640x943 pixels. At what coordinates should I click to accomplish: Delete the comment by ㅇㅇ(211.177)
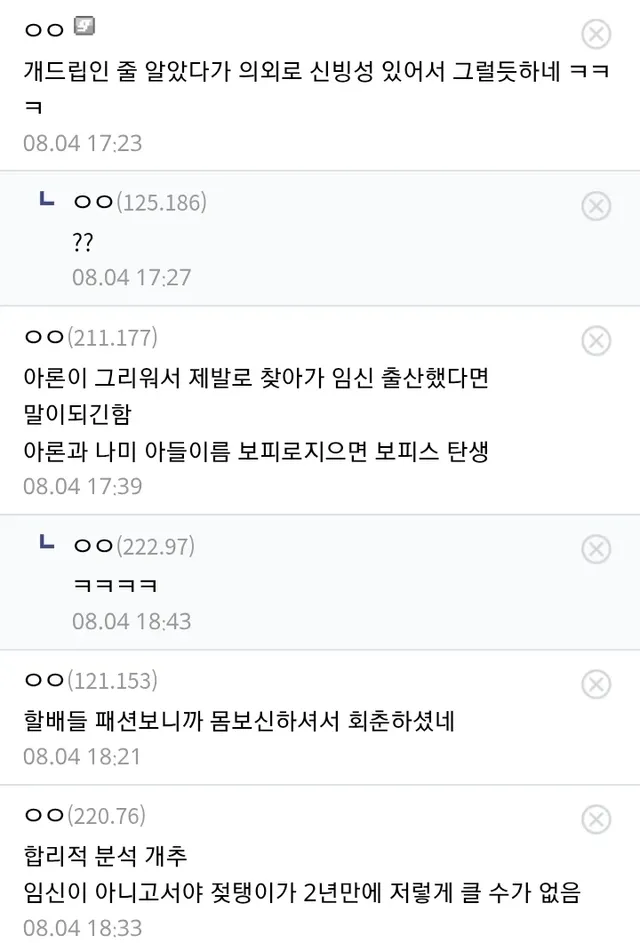point(596,341)
